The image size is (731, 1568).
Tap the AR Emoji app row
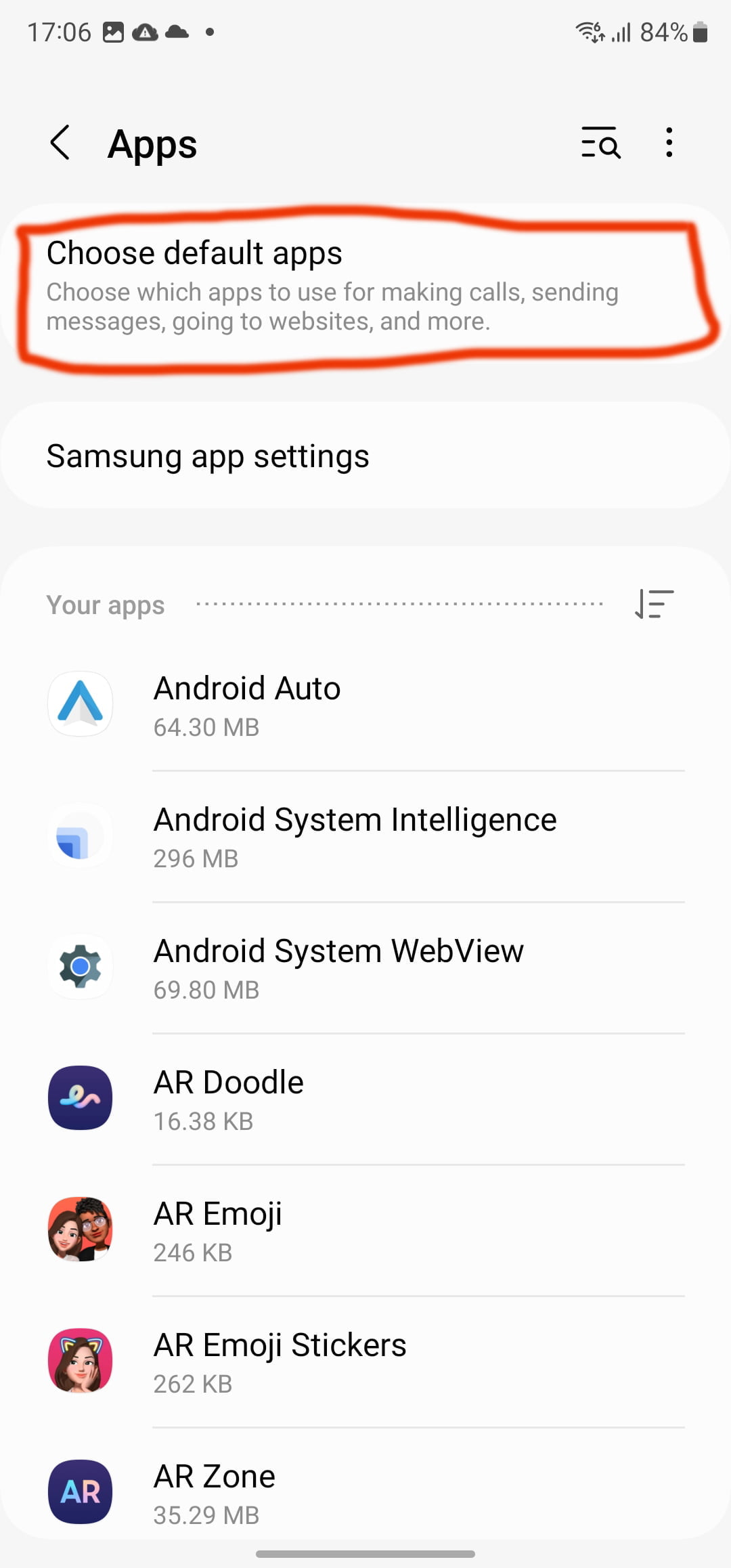click(x=365, y=1231)
